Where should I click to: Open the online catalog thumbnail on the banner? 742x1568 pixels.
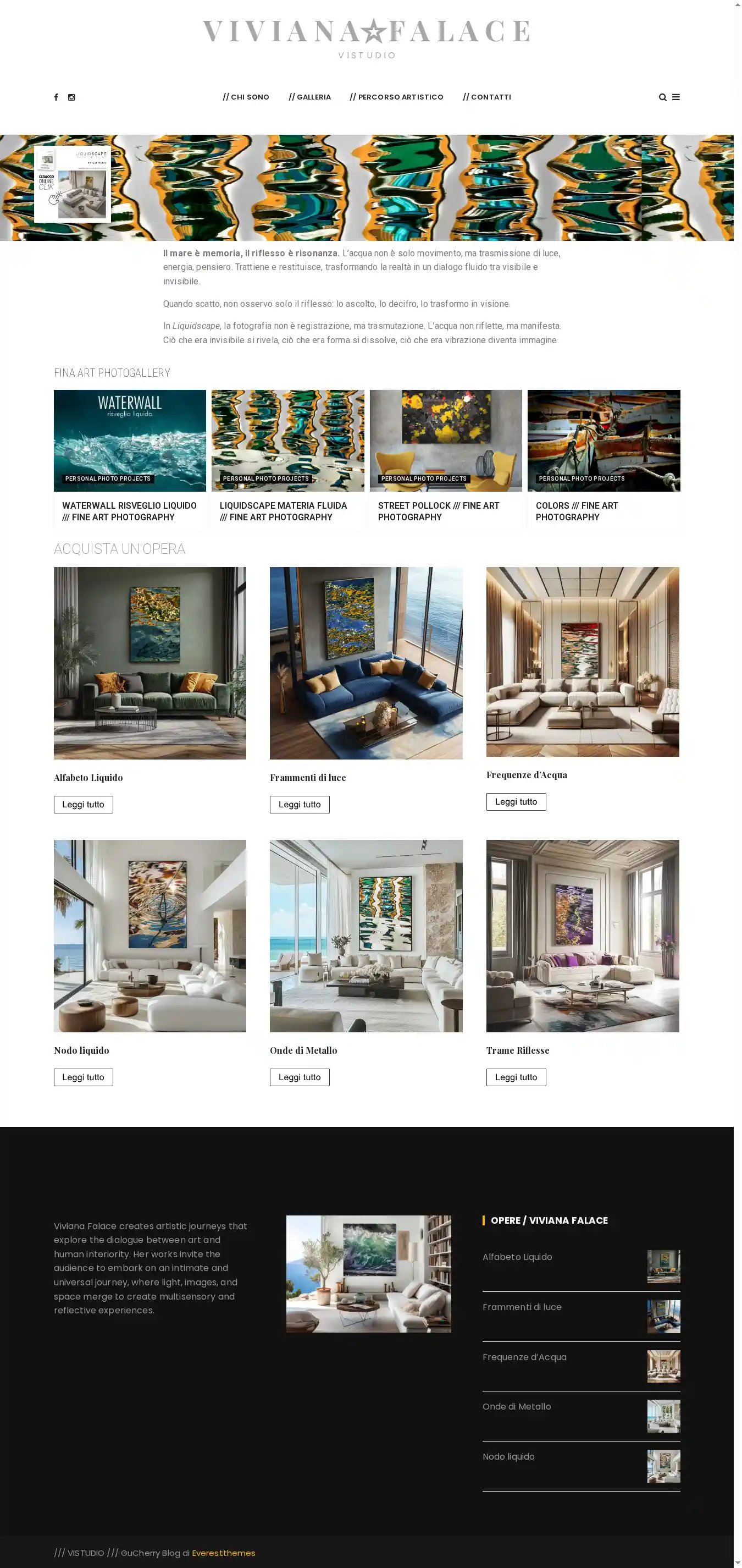point(73,184)
